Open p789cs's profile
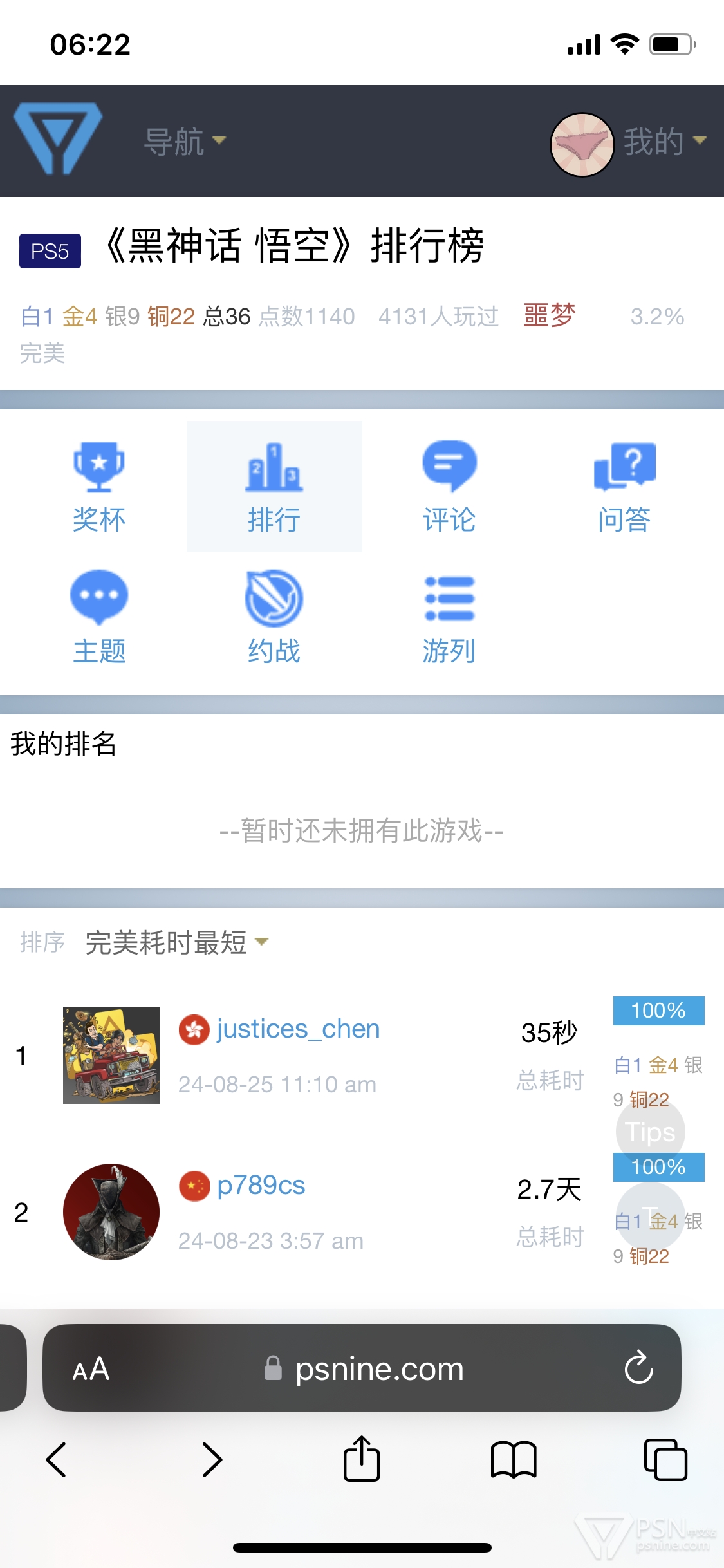The width and height of the screenshot is (724, 1568). [x=261, y=1185]
